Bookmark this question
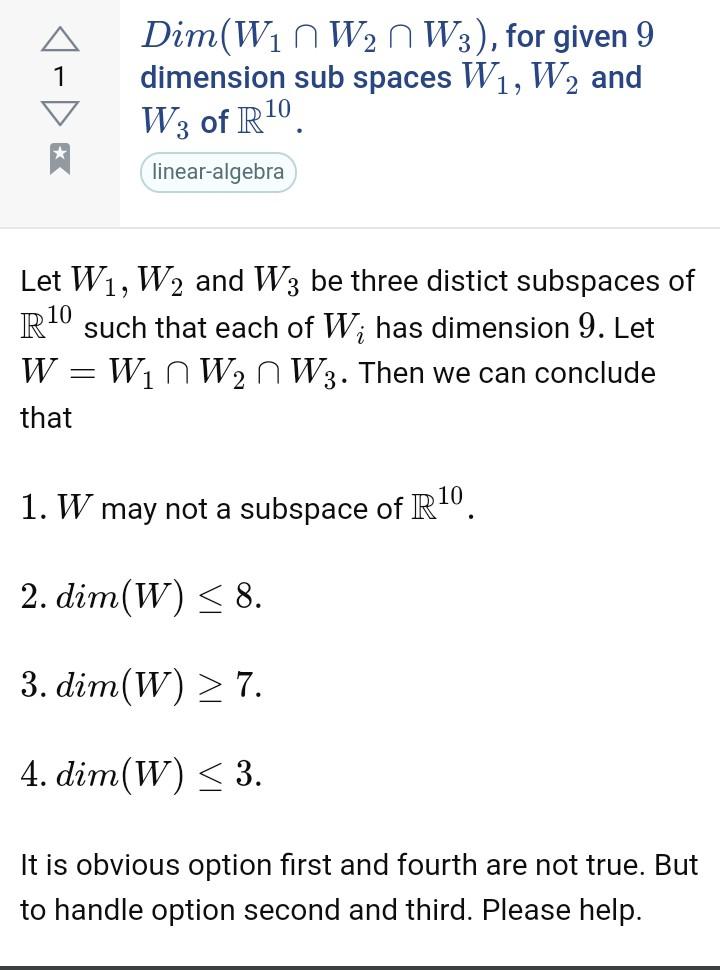720x970 pixels. pos(59,158)
